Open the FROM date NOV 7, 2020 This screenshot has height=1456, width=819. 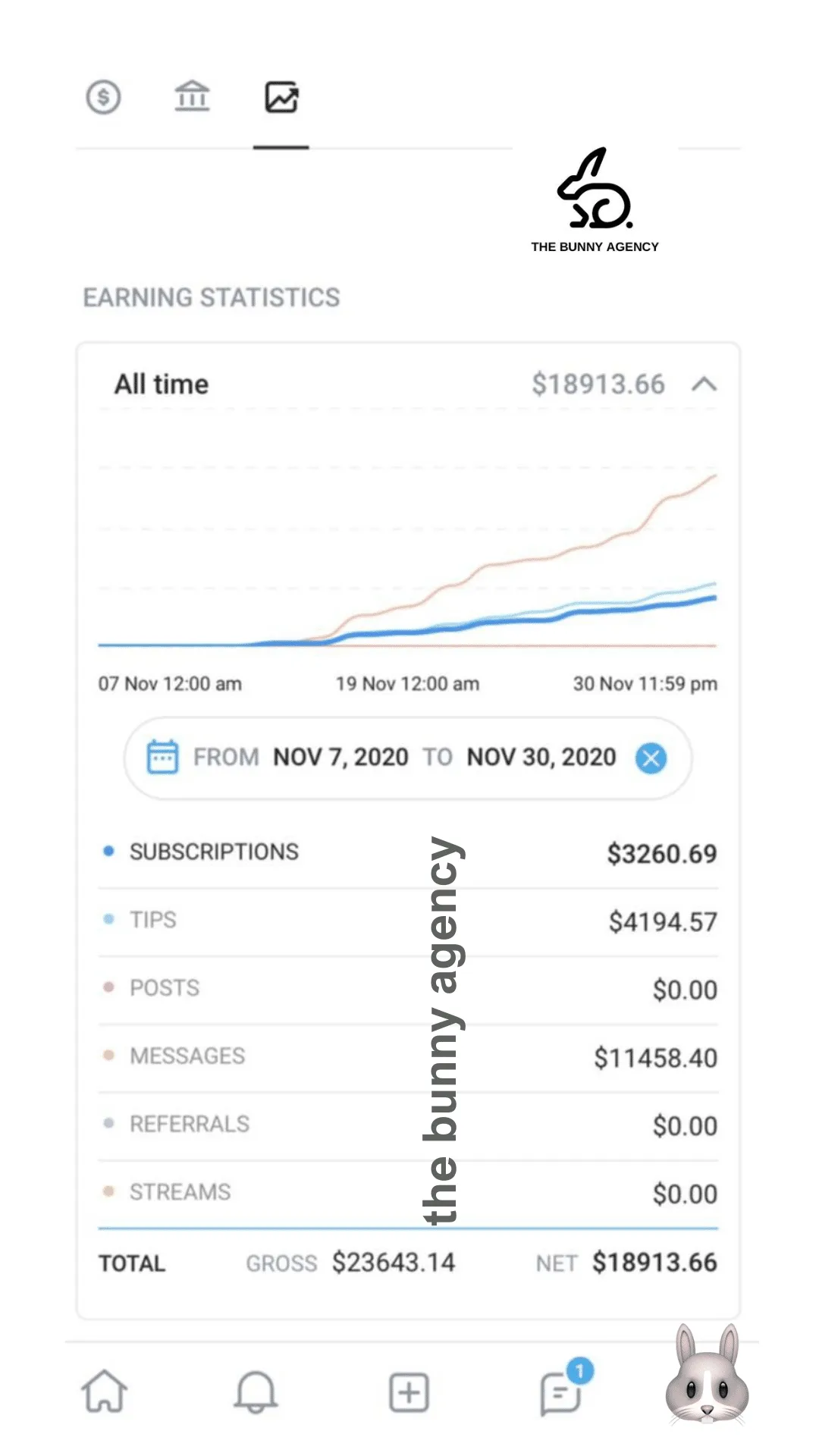(x=340, y=757)
